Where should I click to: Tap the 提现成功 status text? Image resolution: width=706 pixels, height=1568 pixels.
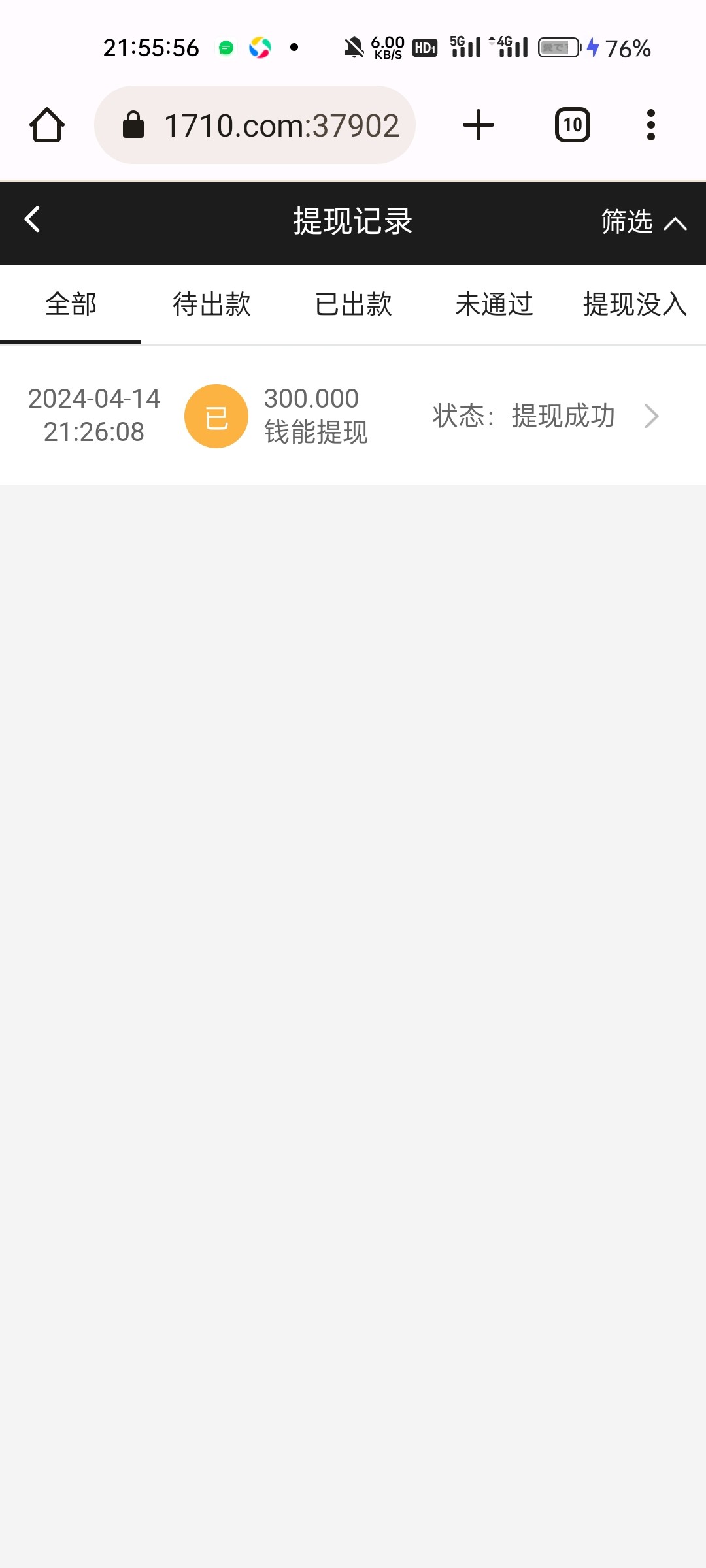tap(563, 416)
